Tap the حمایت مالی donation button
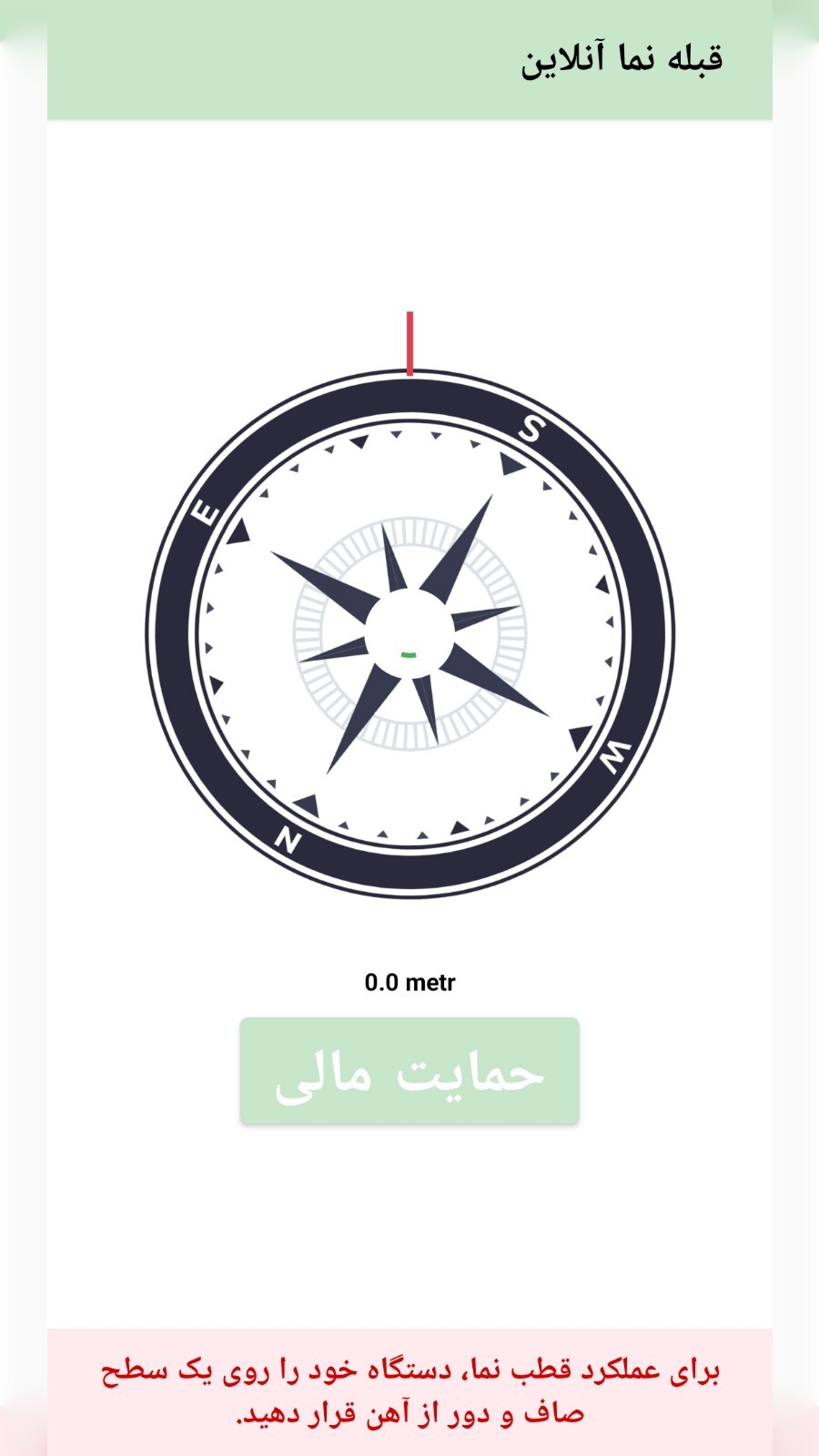 pos(409,1071)
